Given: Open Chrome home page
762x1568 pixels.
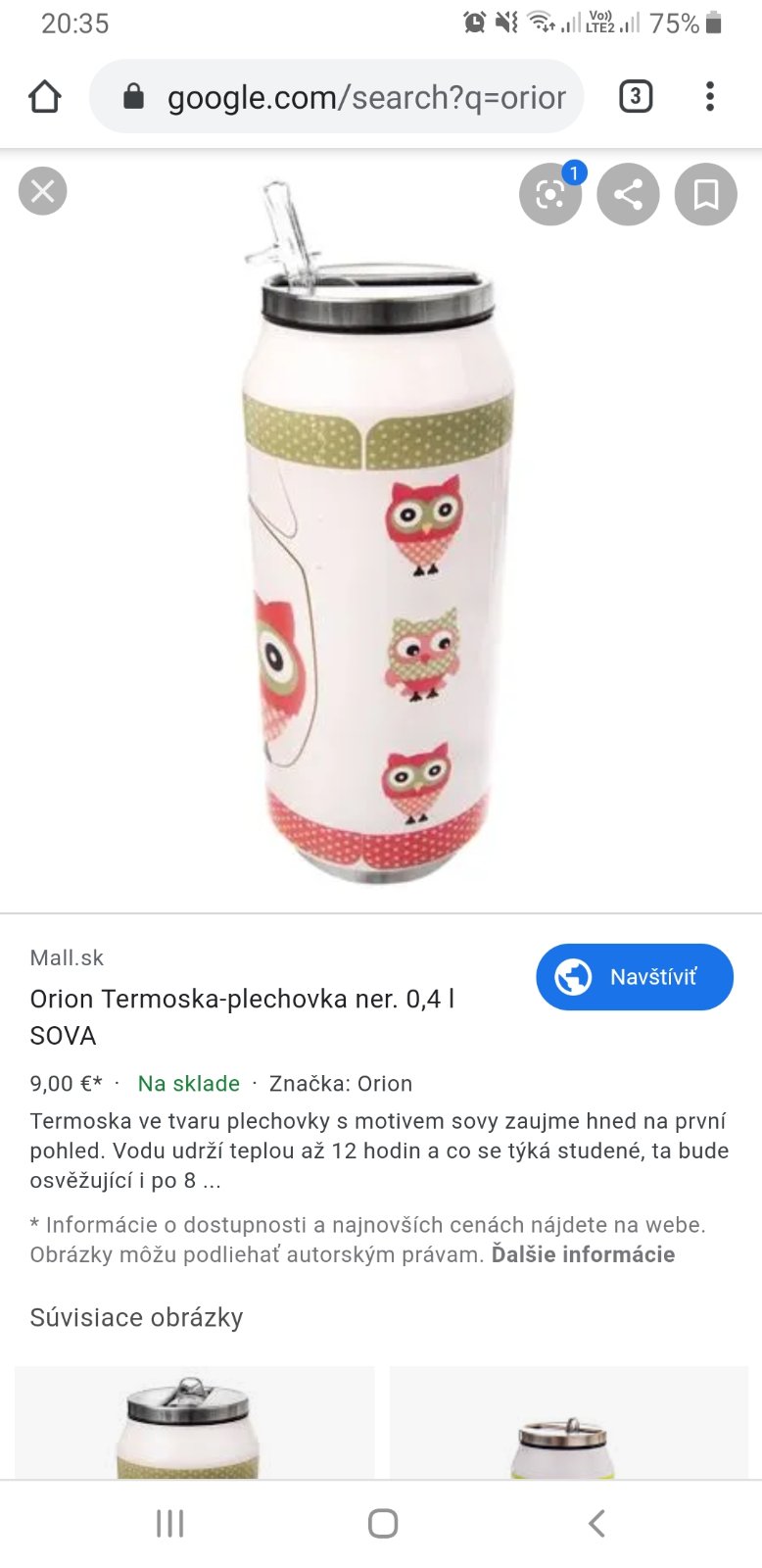Looking at the screenshot, I should (x=45, y=97).
